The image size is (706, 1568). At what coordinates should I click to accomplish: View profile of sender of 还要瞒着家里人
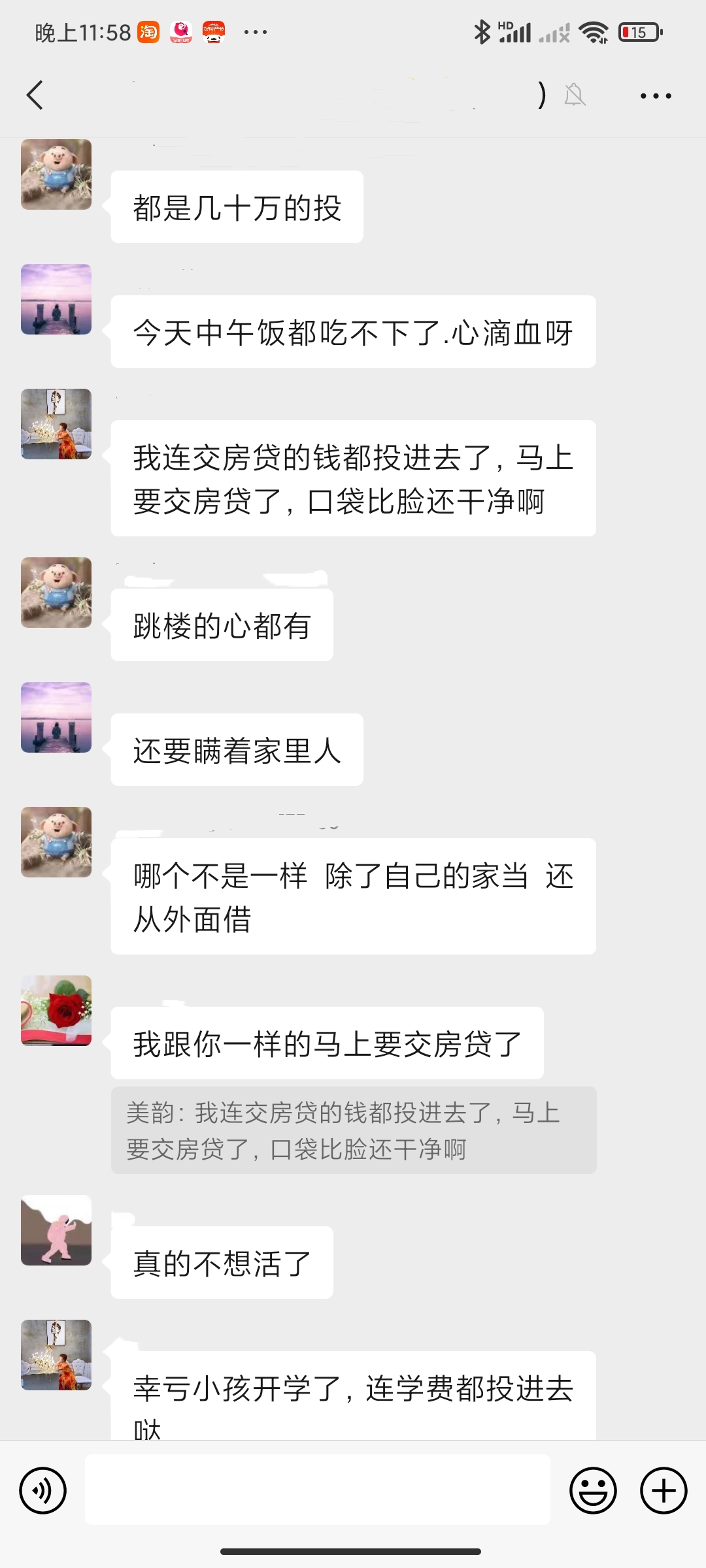(56, 717)
